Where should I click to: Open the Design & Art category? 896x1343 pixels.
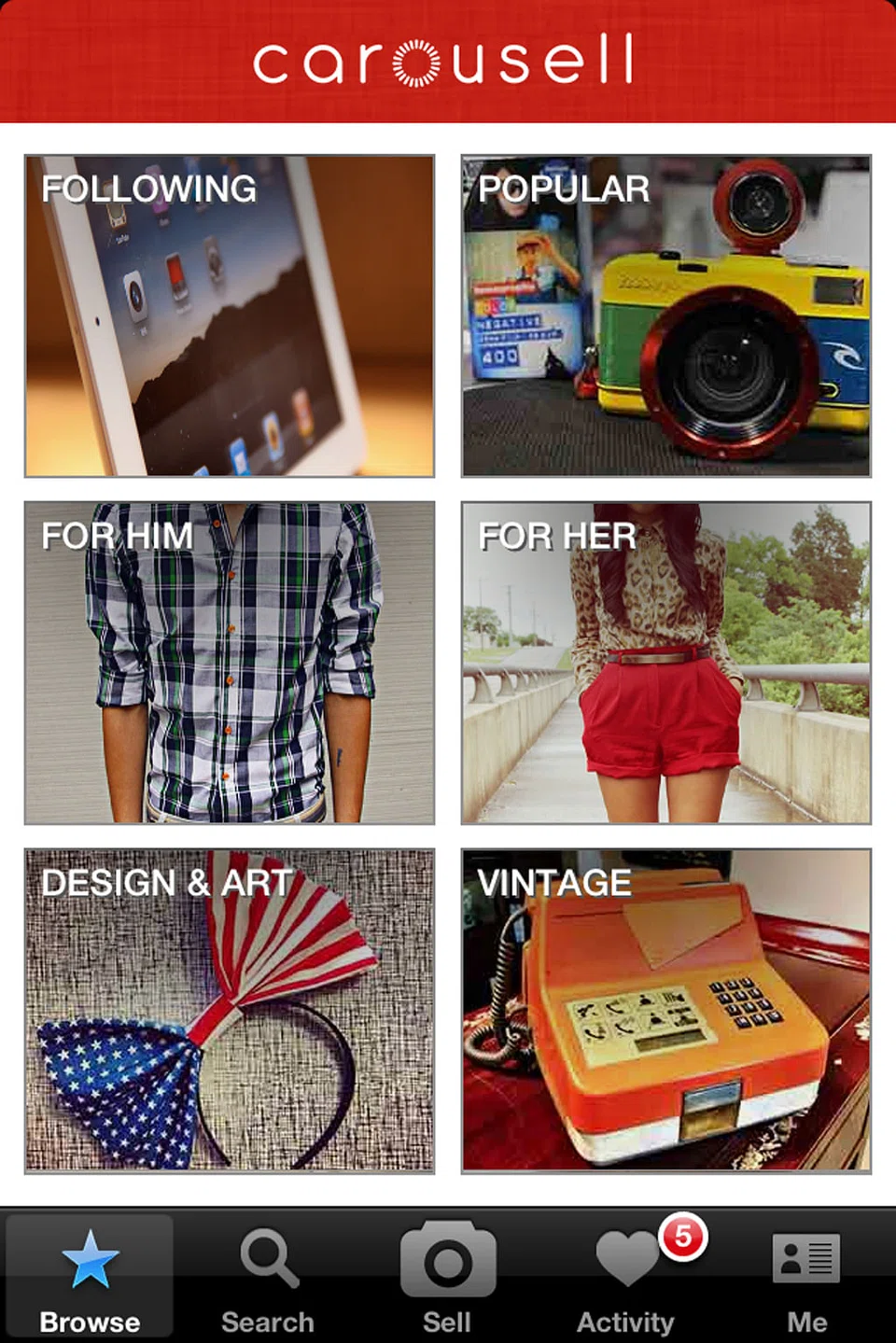(x=230, y=1010)
